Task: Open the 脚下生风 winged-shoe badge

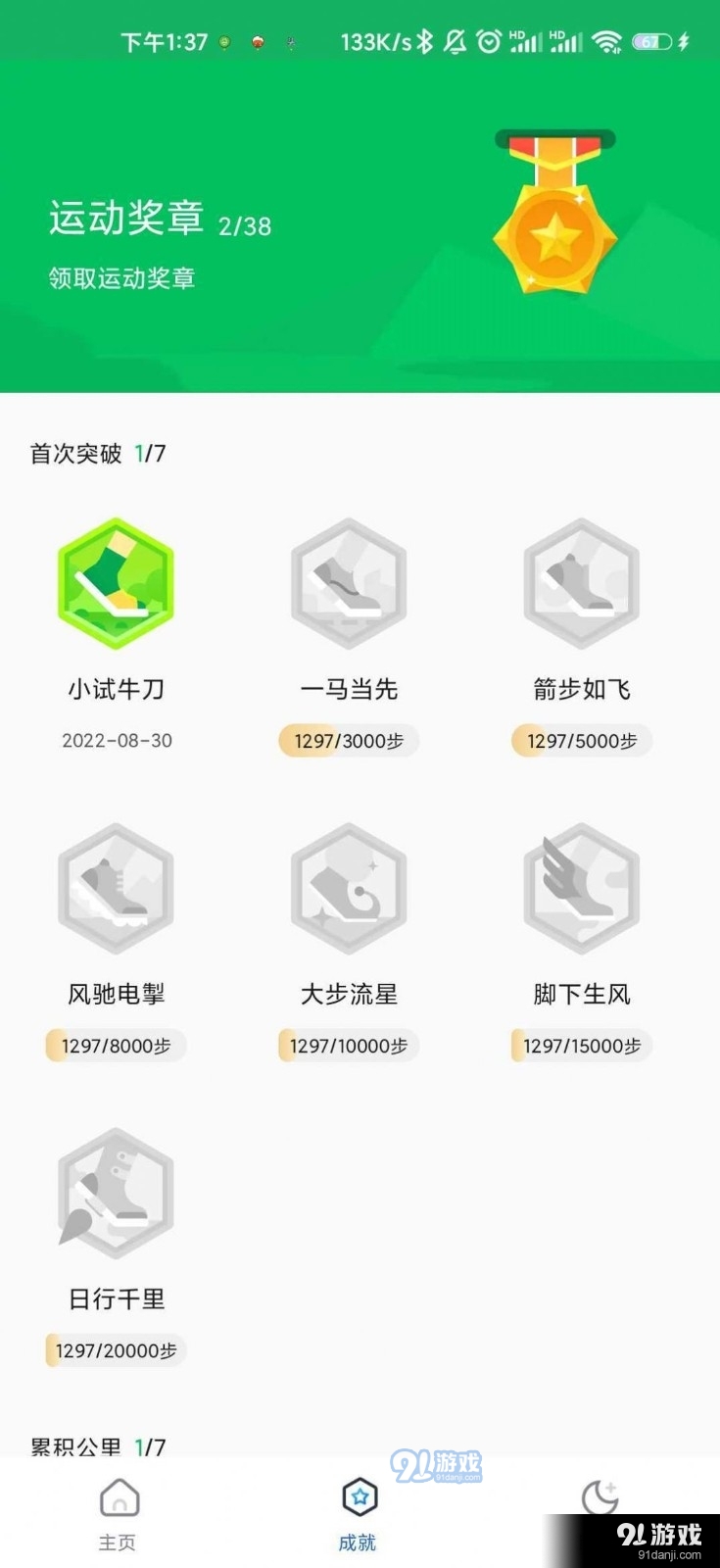Action: [581, 889]
